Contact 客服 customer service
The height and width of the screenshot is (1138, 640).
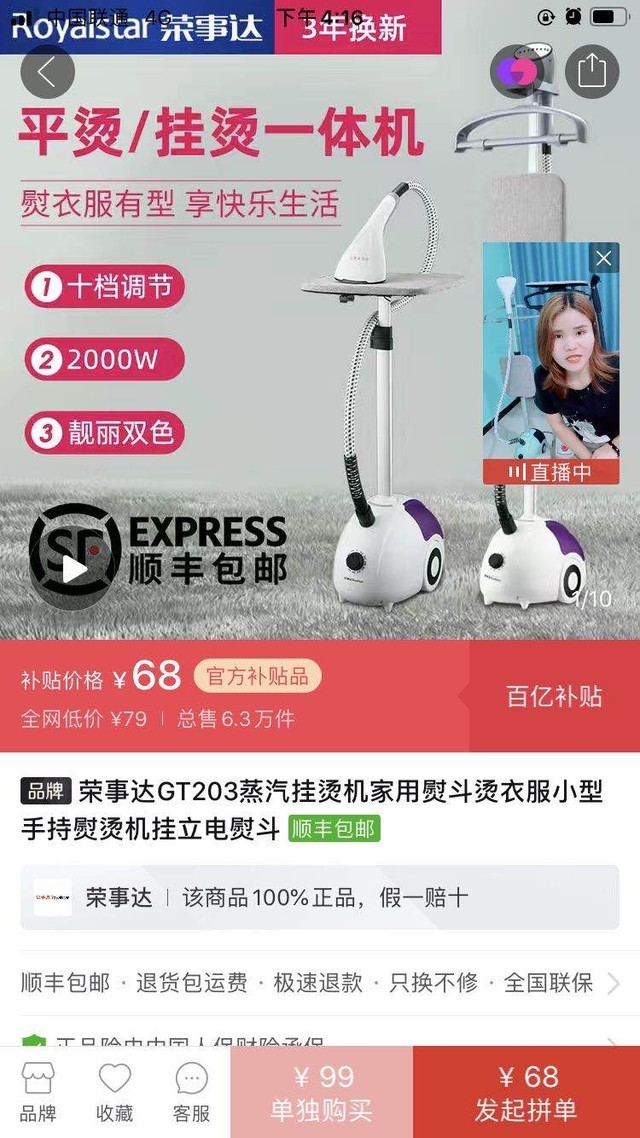coord(191,1092)
